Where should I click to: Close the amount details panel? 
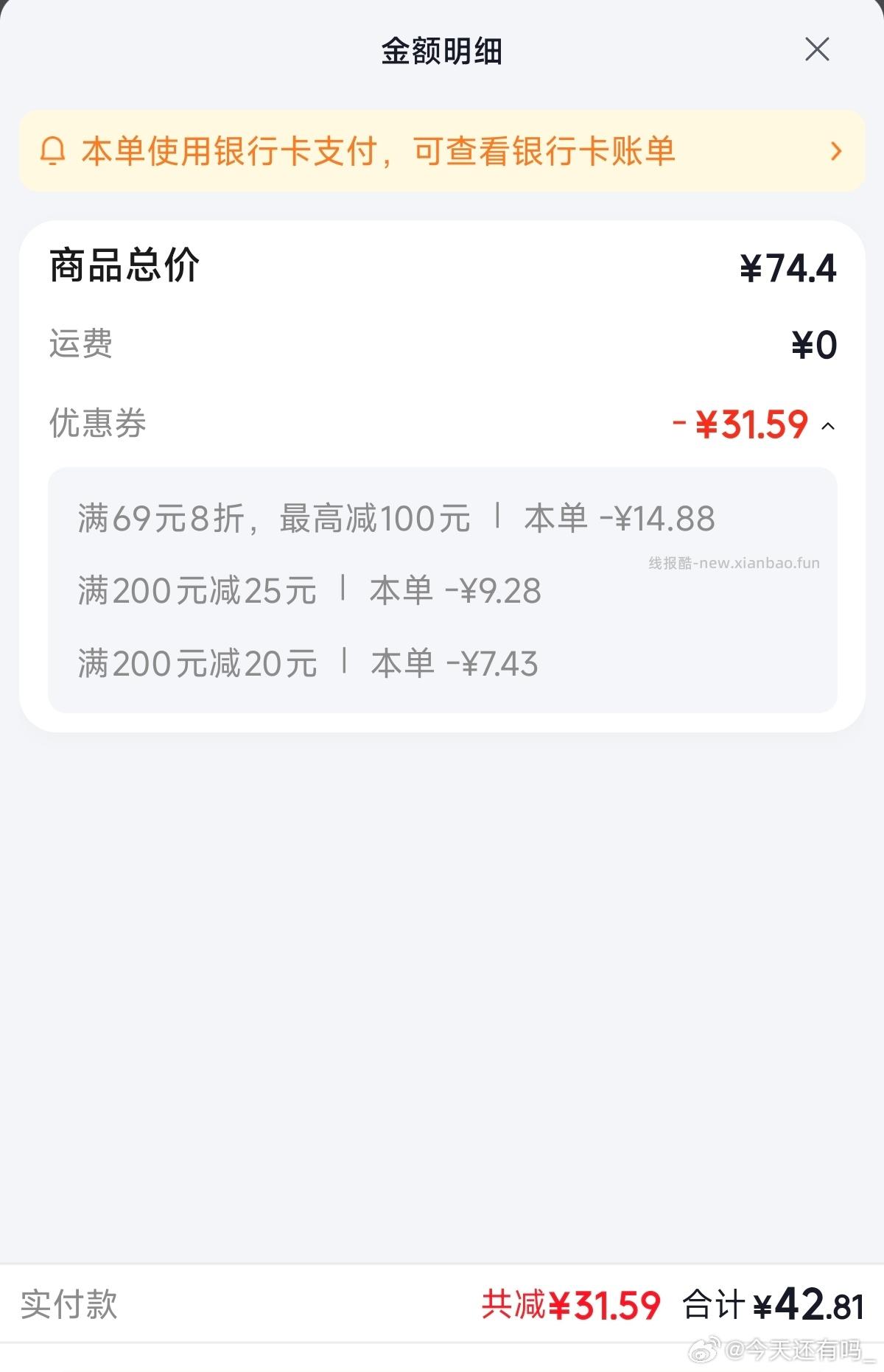point(818,50)
